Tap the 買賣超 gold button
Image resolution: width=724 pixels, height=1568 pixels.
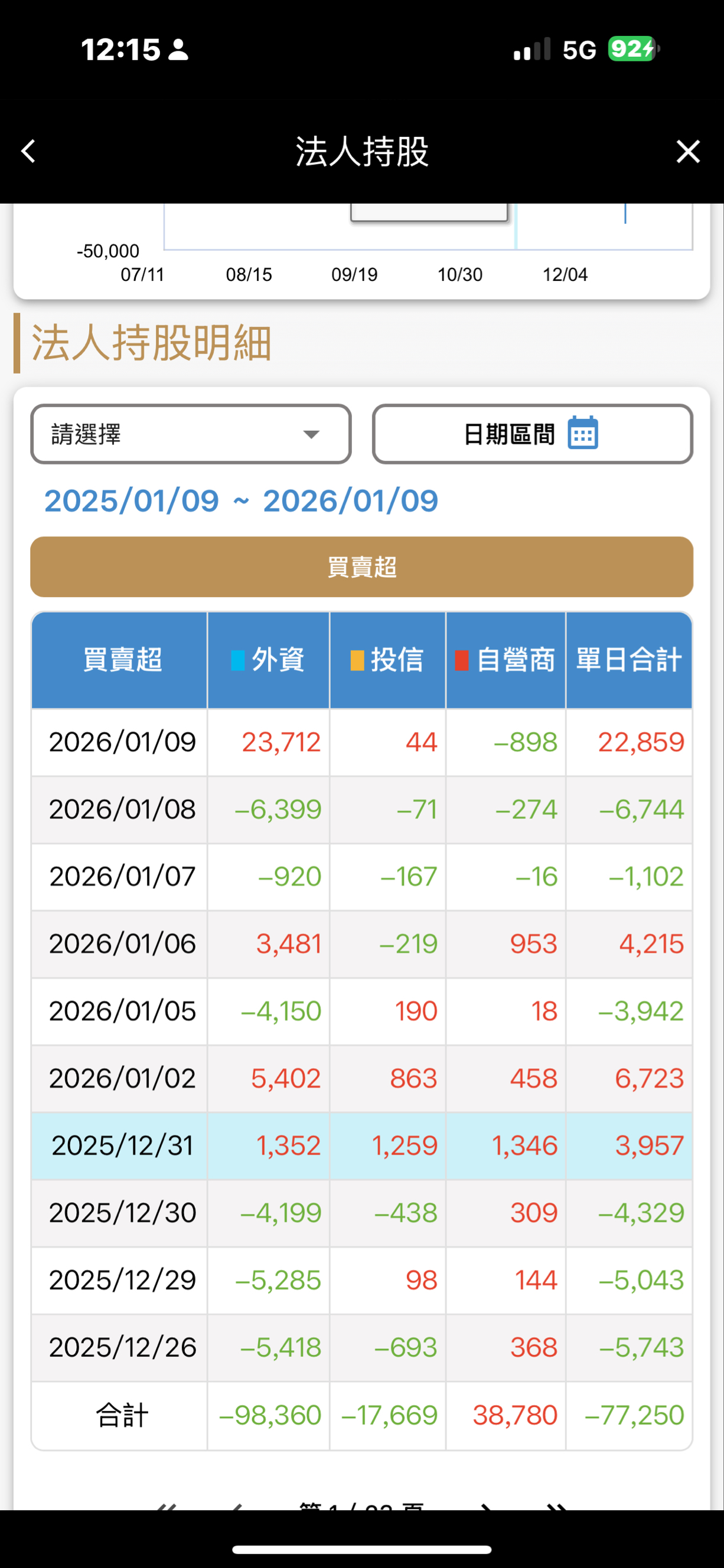361,567
